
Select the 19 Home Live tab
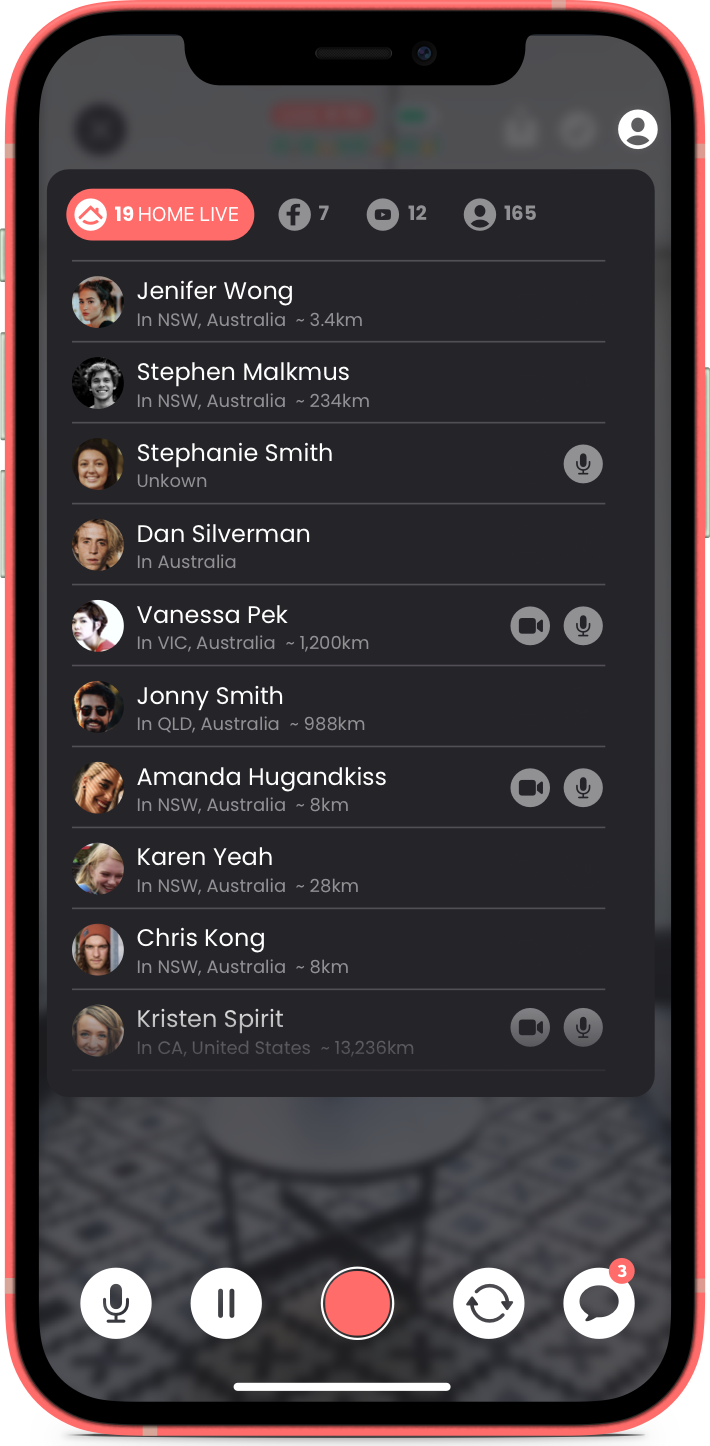tap(160, 214)
